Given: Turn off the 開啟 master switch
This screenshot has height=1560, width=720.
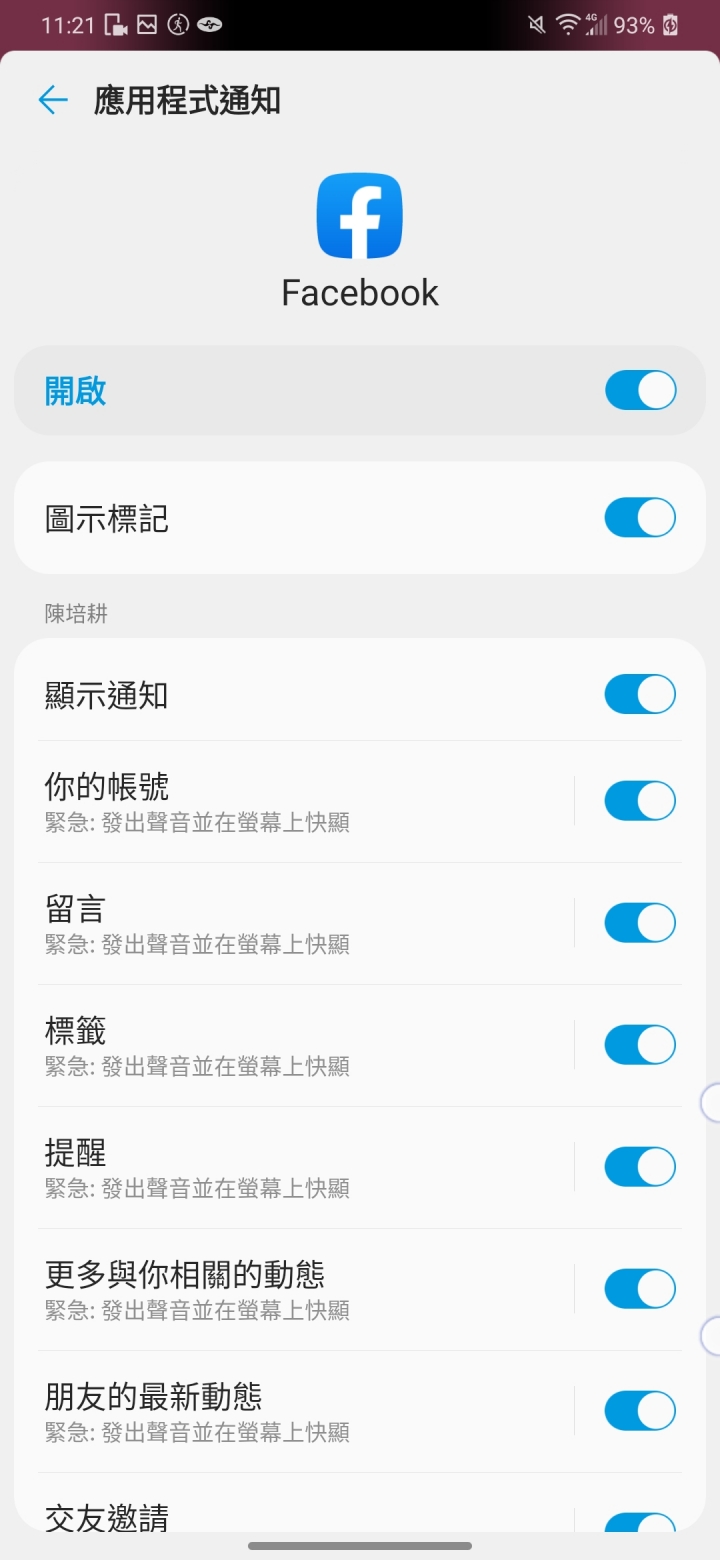Looking at the screenshot, I should pos(640,390).
